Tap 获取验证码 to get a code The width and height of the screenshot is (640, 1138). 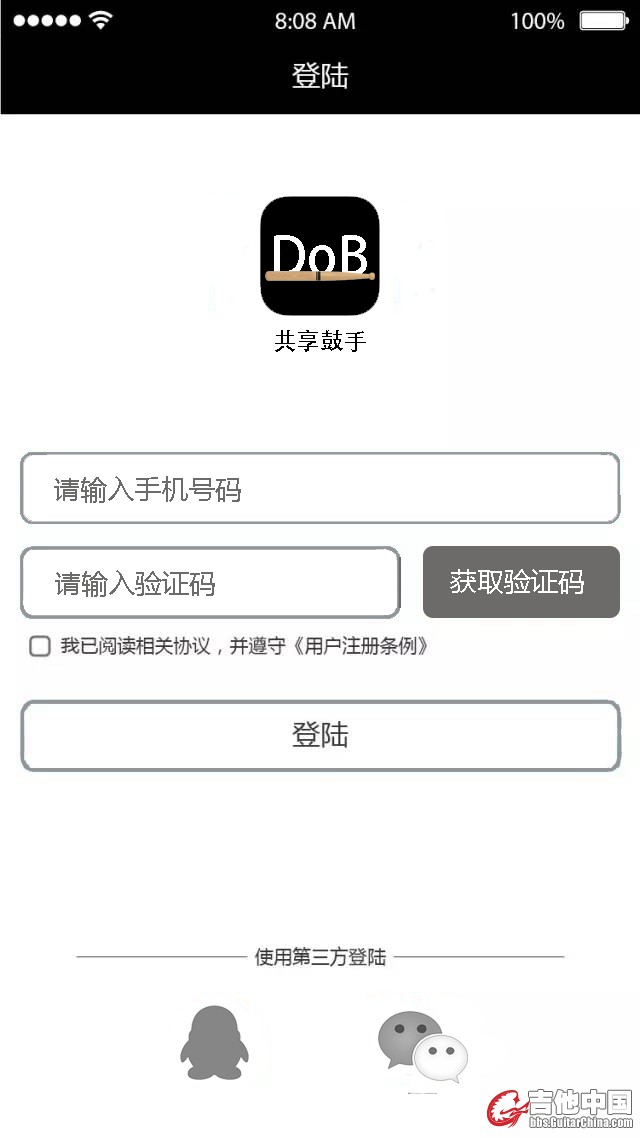click(521, 582)
